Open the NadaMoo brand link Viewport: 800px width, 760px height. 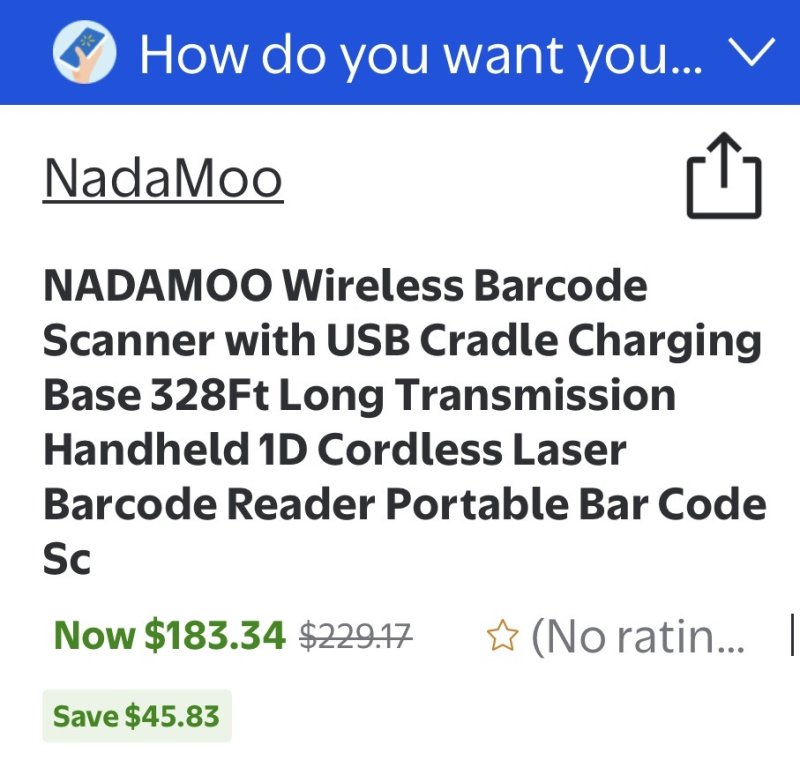(163, 180)
